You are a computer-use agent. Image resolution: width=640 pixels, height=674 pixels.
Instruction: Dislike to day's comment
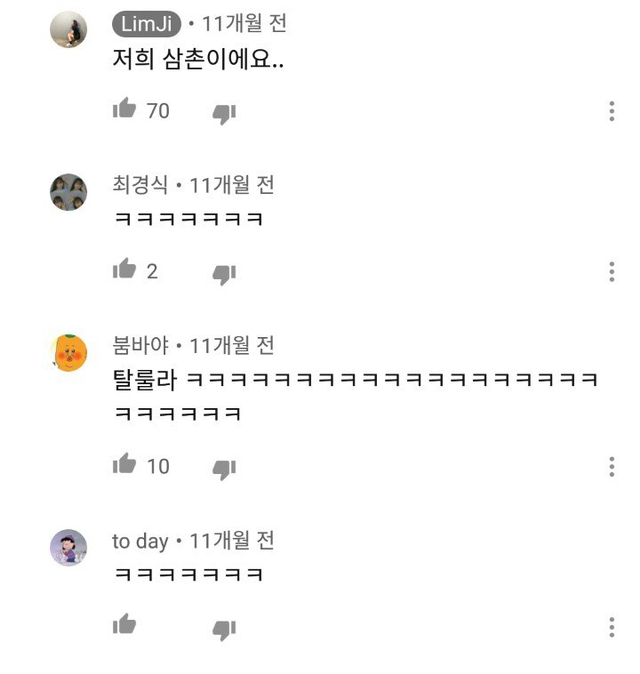pos(224,629)
